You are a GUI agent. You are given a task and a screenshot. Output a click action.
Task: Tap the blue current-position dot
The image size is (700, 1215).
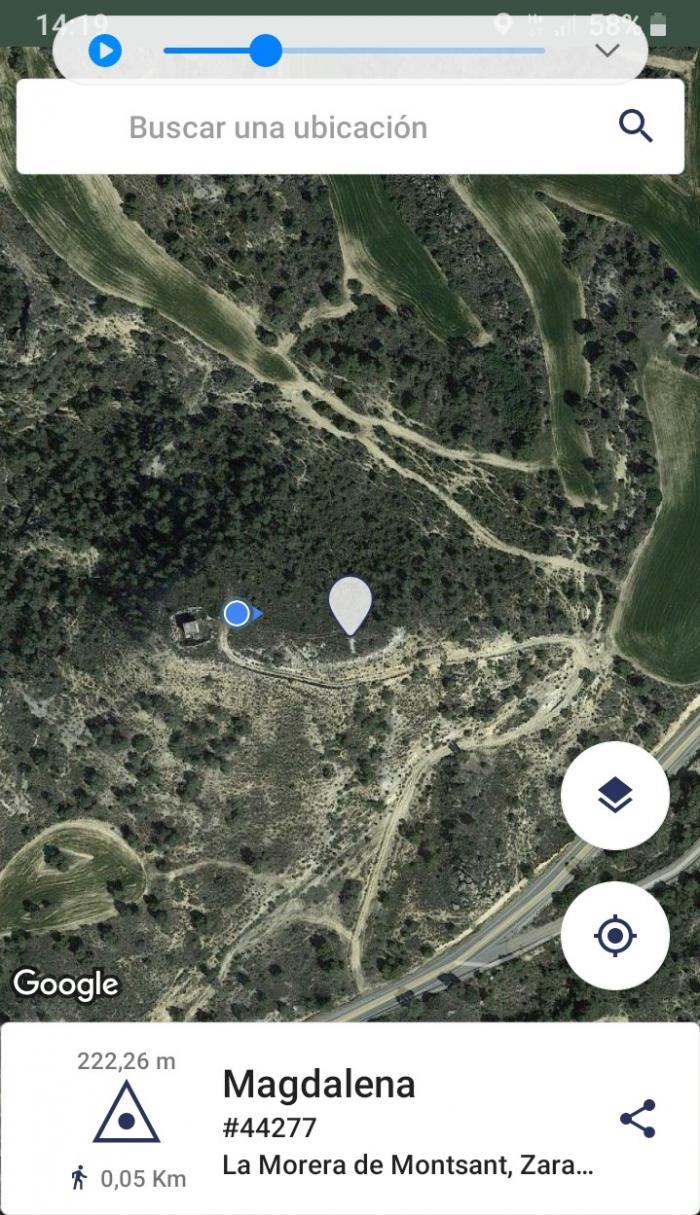[237, 613]
